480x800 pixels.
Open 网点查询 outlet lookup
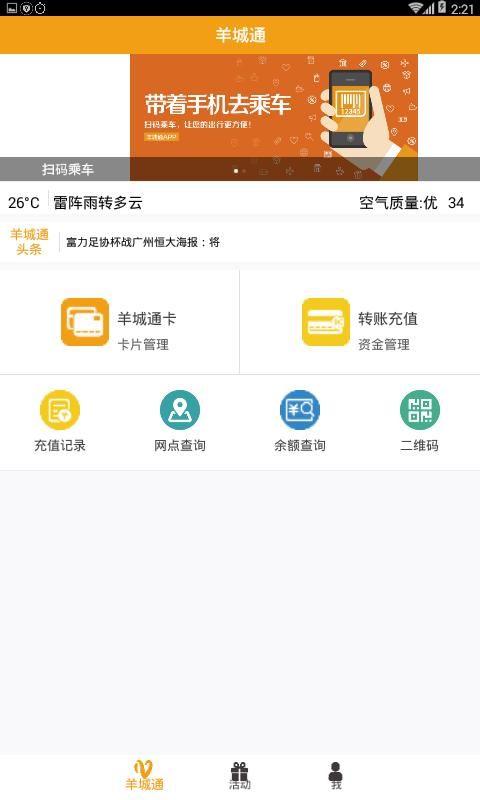coord(180,421)
